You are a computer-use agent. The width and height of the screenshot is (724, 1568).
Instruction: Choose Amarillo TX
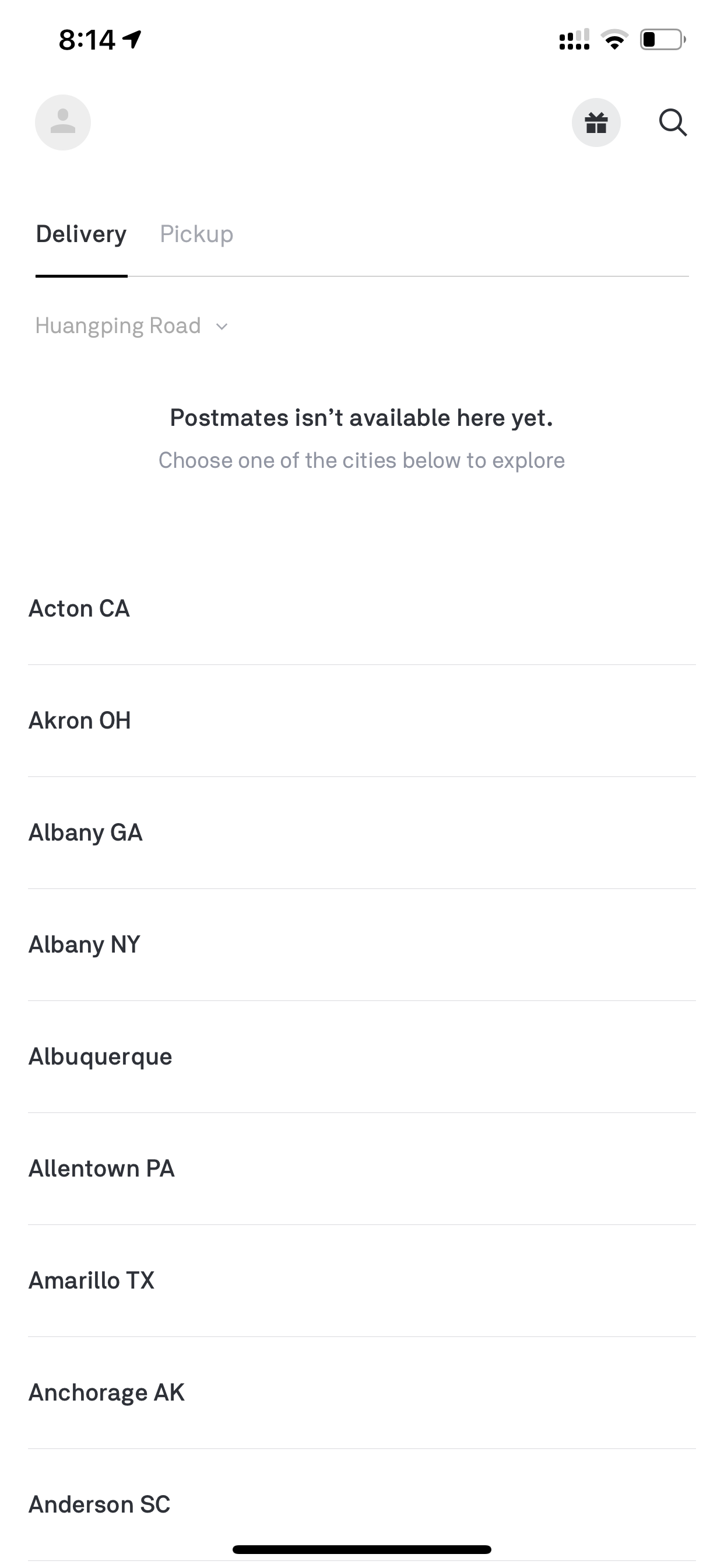pyautogui.click(x=362, y=1280)
